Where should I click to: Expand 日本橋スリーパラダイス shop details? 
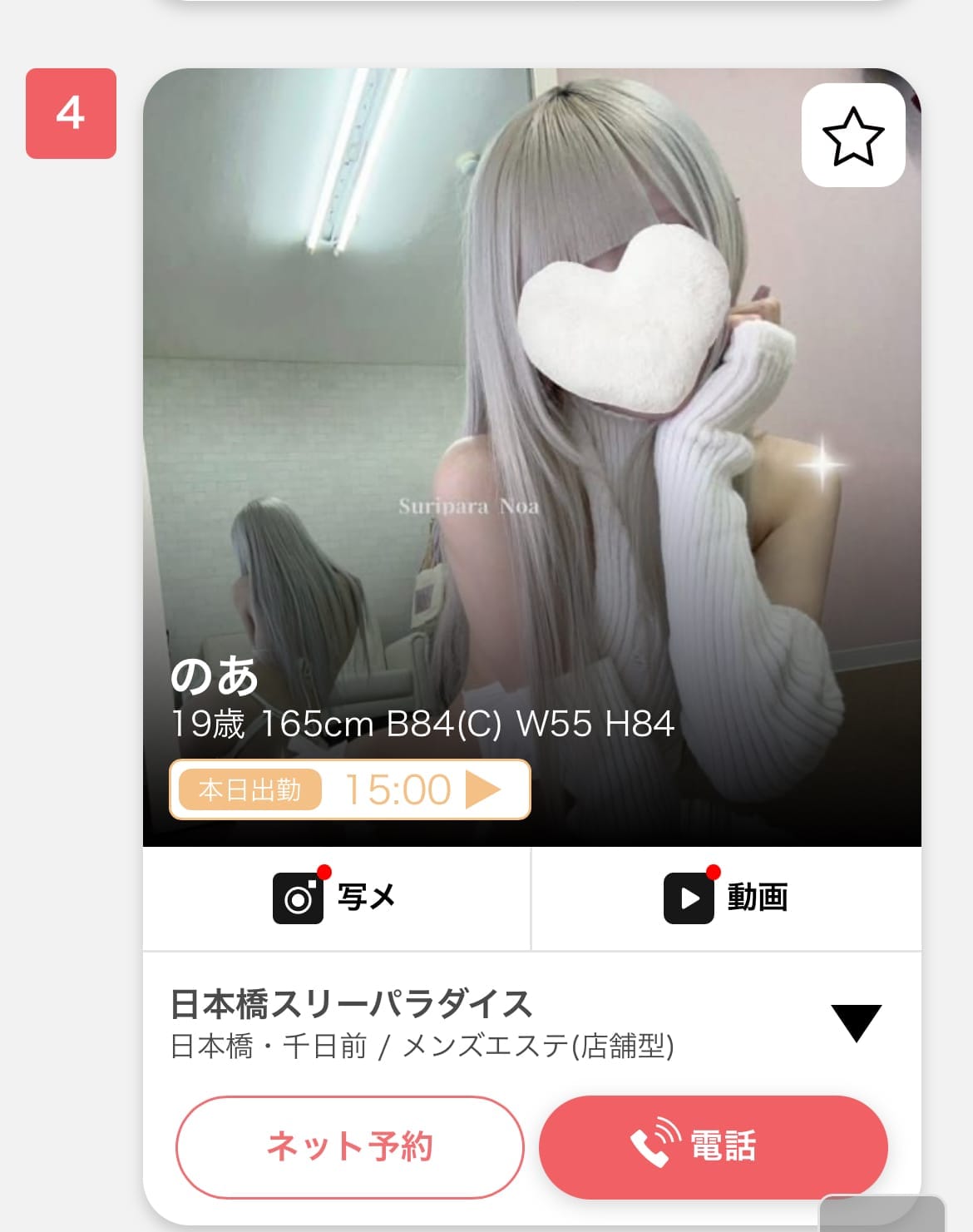[x=856, y=1023]
